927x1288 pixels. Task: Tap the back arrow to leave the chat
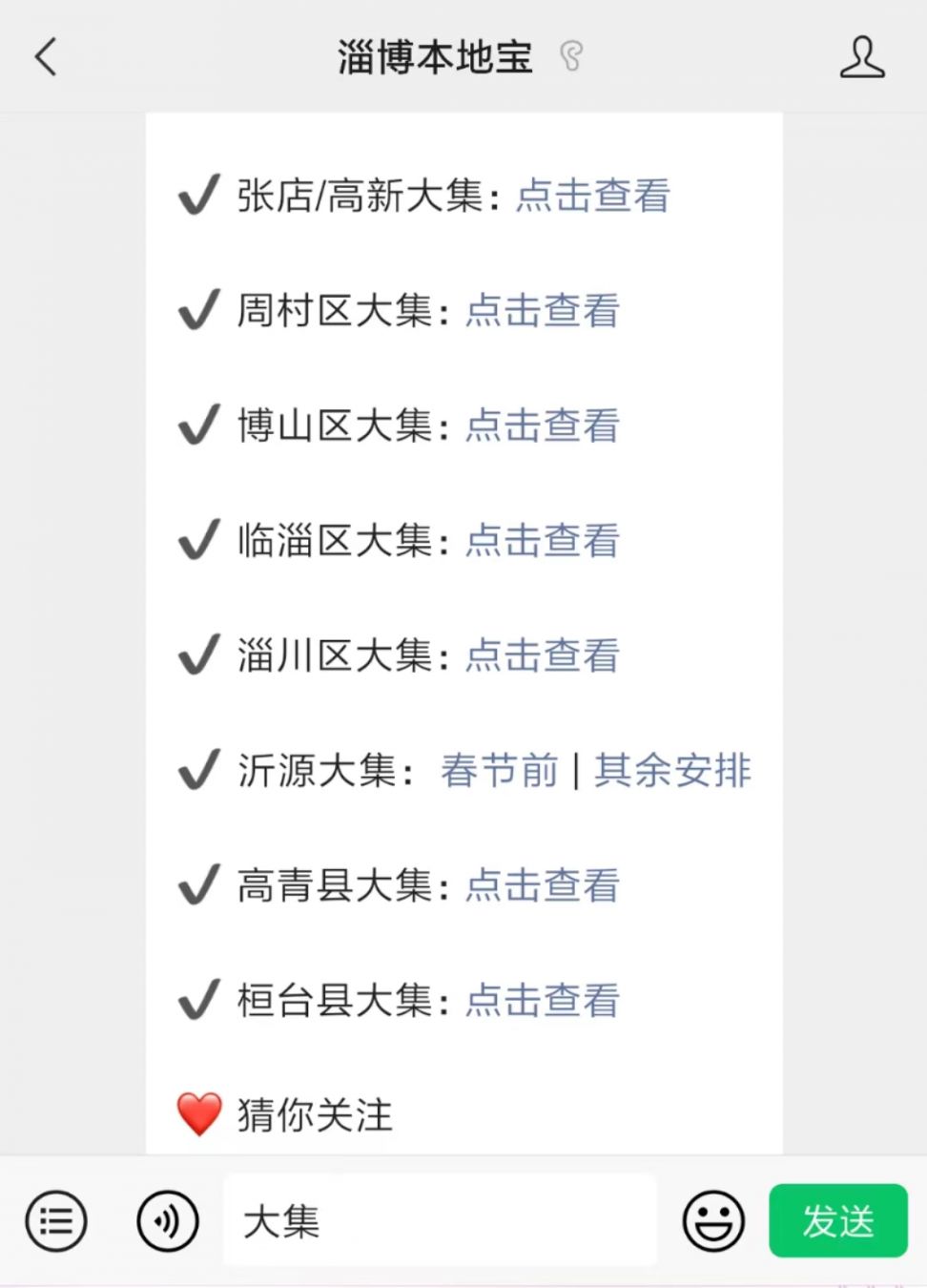[46, 57]
